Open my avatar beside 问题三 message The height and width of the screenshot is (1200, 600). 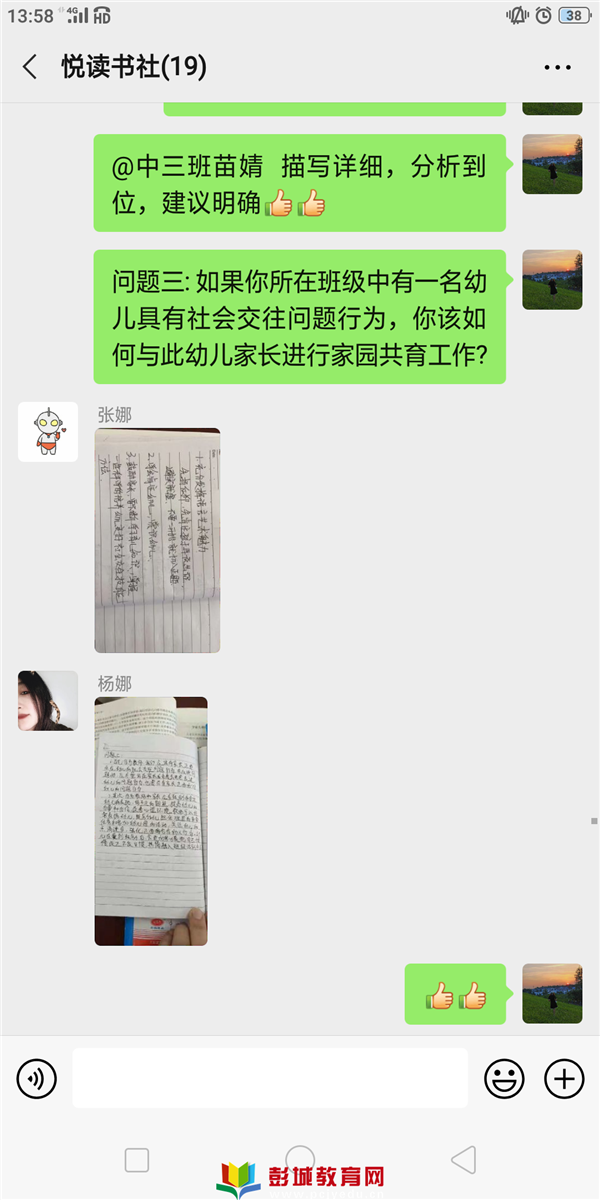pos(552,280)
